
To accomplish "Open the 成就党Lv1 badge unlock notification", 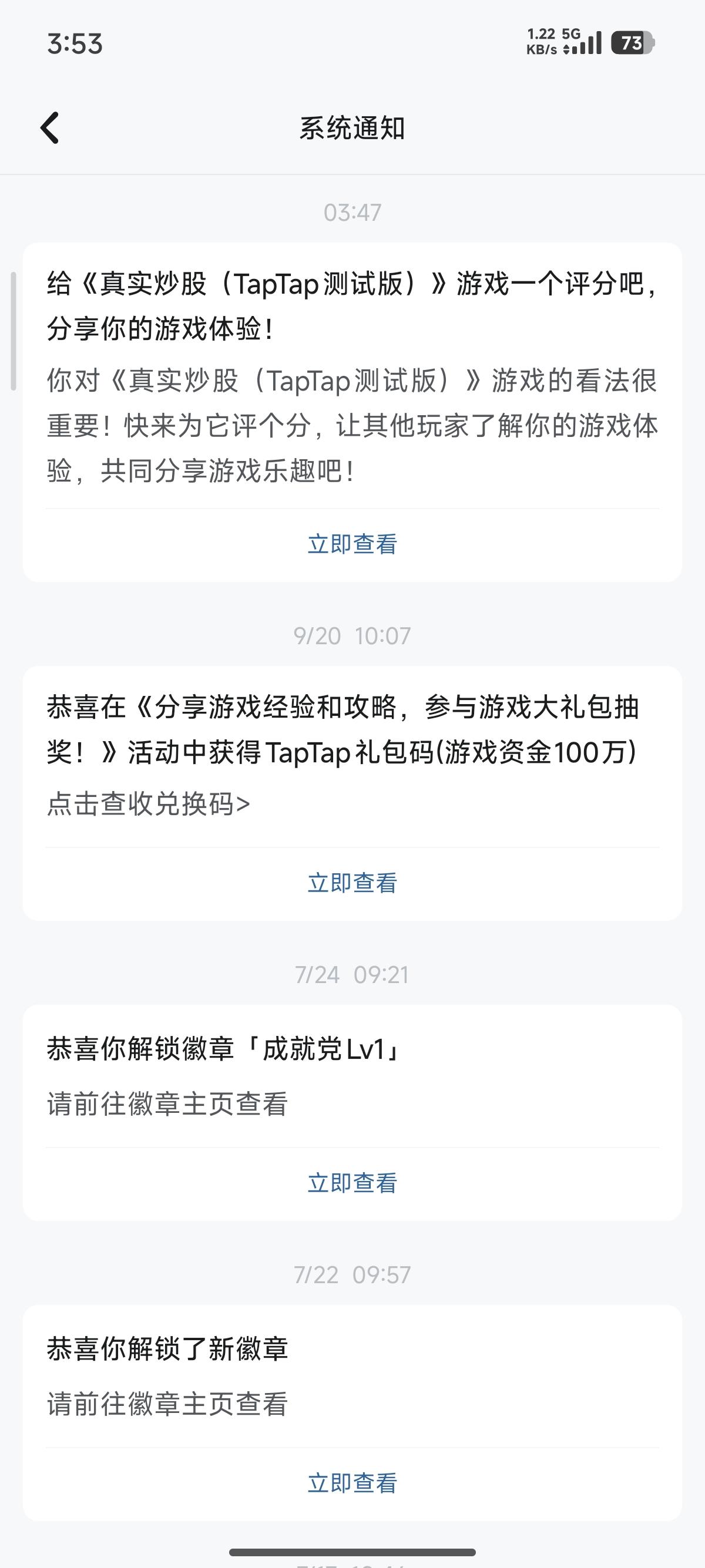I will 352,1075.
